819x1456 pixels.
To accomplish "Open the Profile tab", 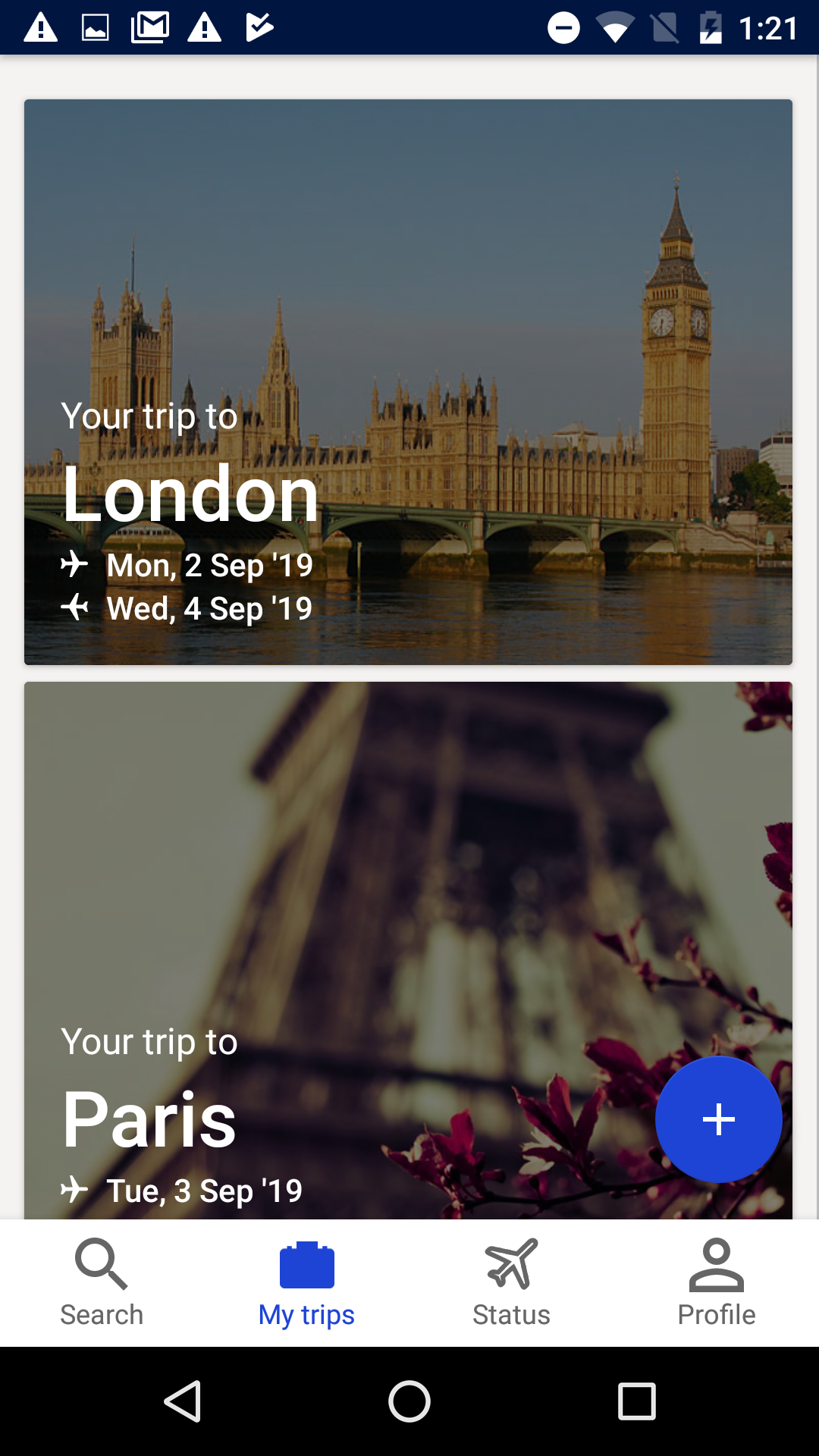I will (716, 1283).
